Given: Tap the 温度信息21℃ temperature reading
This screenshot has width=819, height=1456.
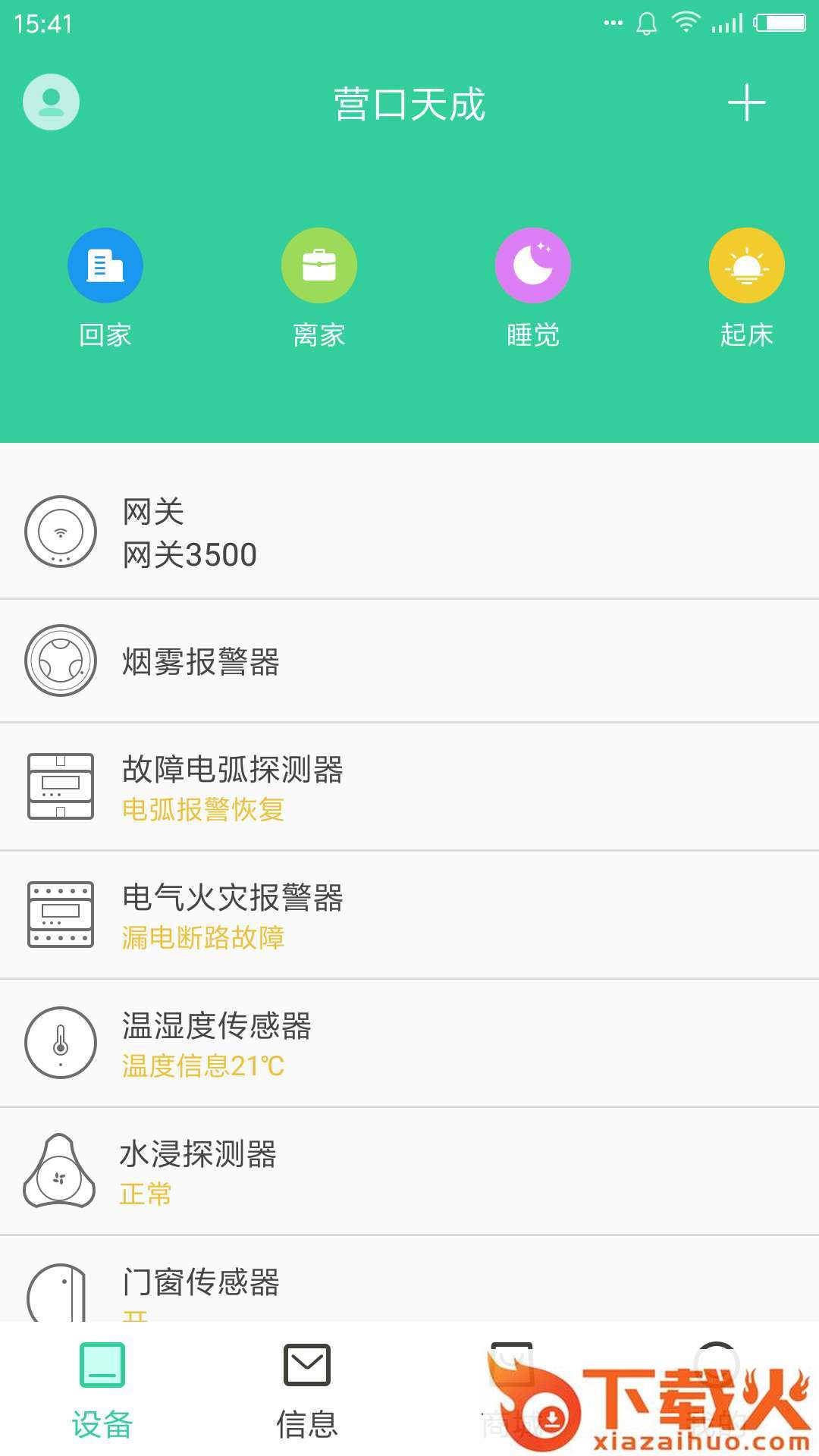Looking at the screenshot, I should (x=202, y=1065).
